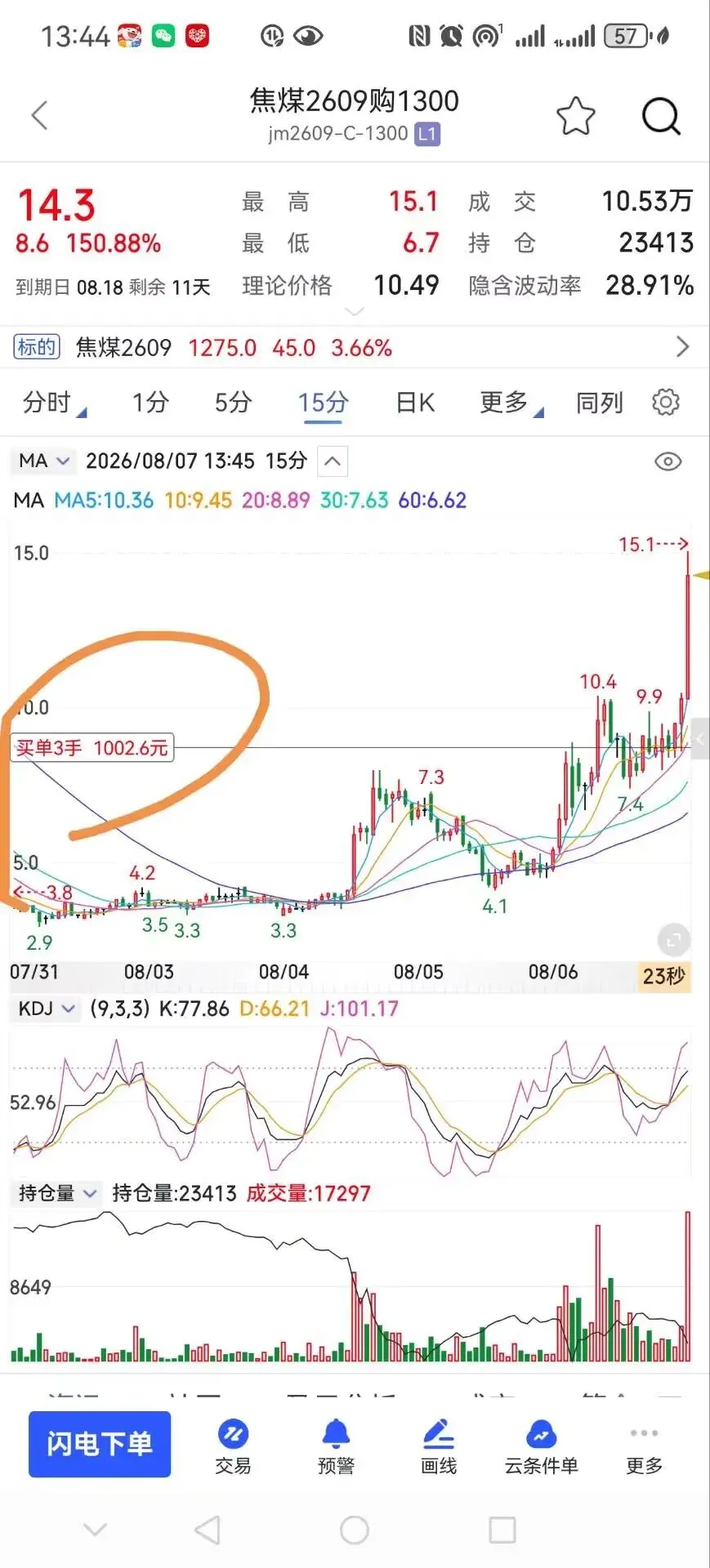Open chart settings gear icon

coord(666,402)
